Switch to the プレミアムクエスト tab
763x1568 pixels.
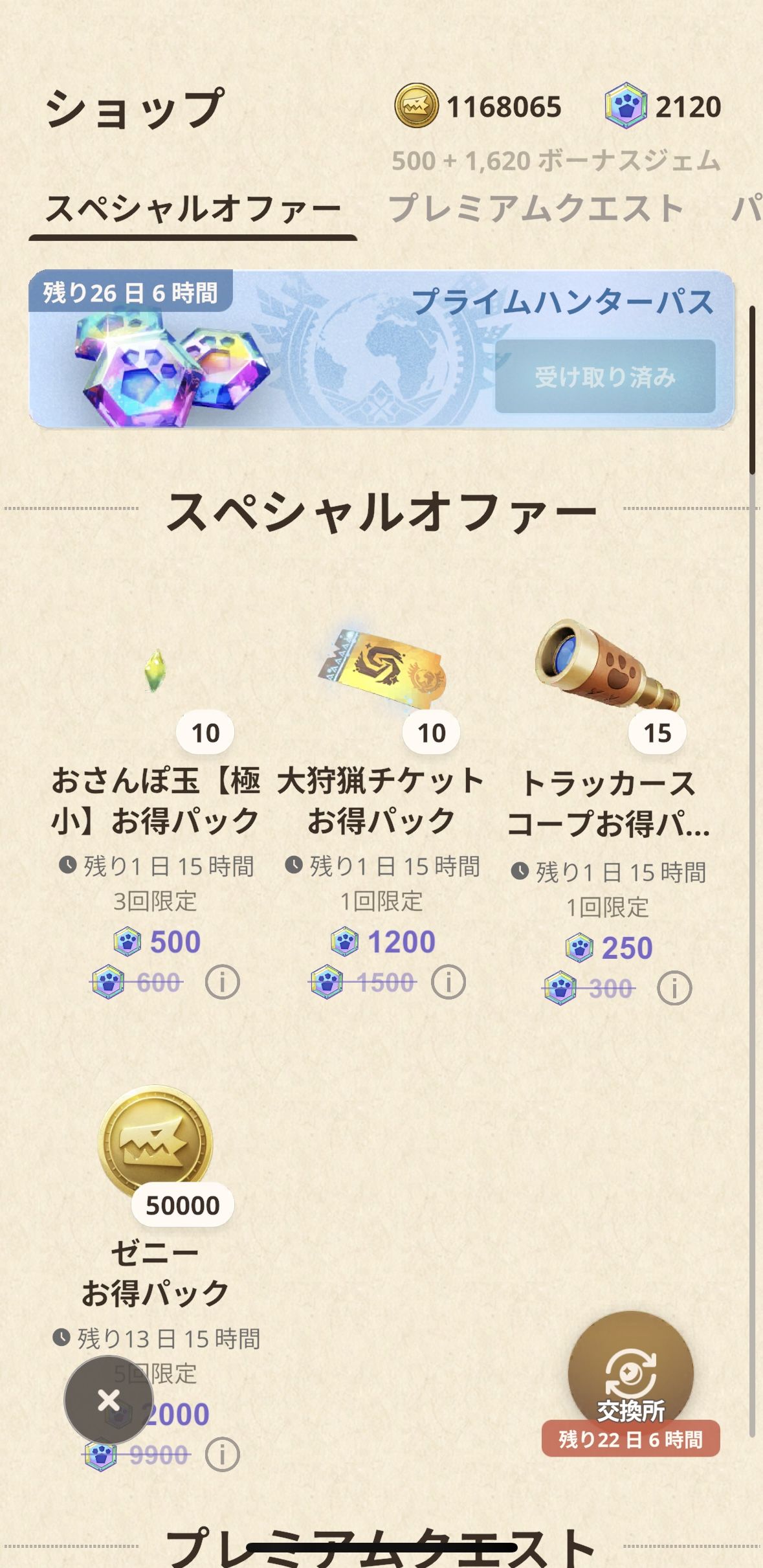[x=536, y=208]
